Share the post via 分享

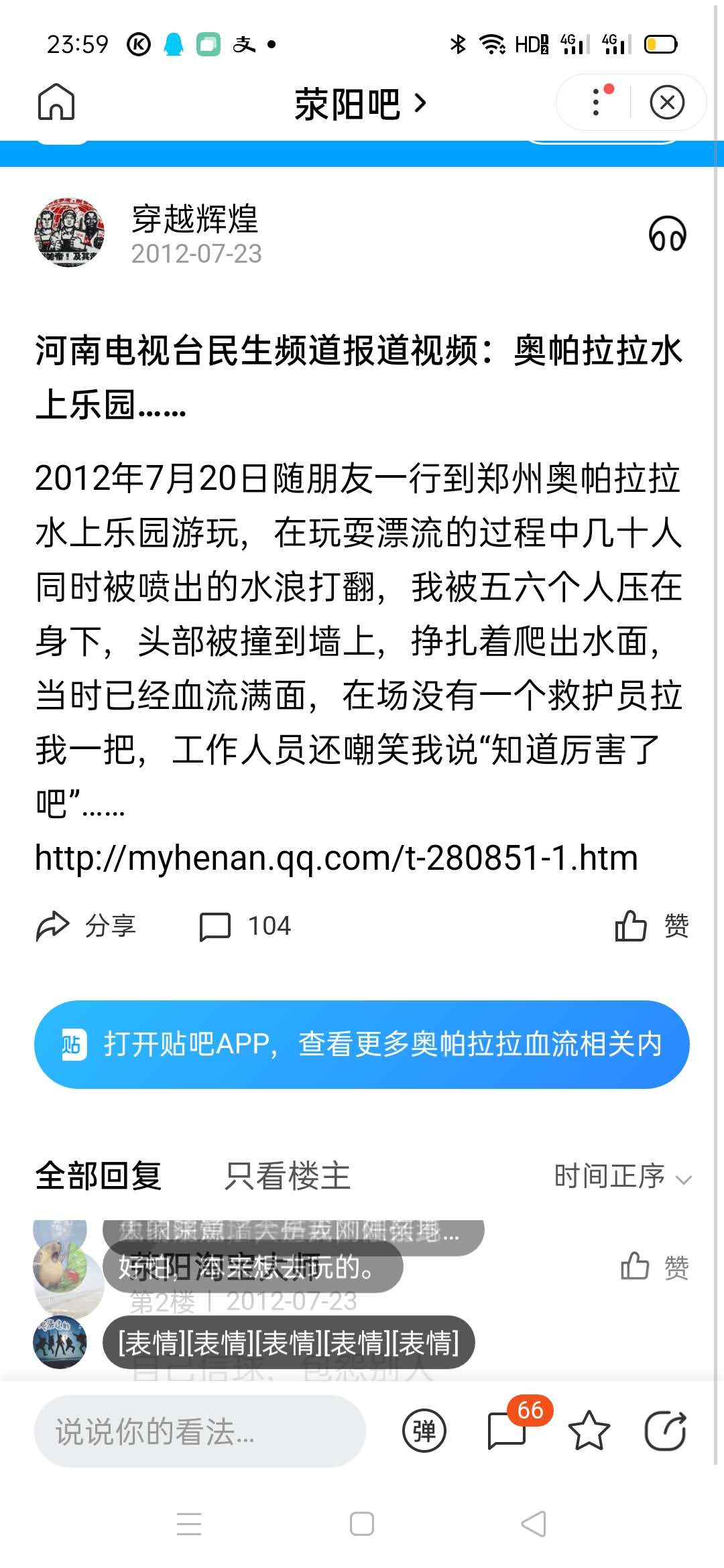pyautogui.click(x=86, y=926)
